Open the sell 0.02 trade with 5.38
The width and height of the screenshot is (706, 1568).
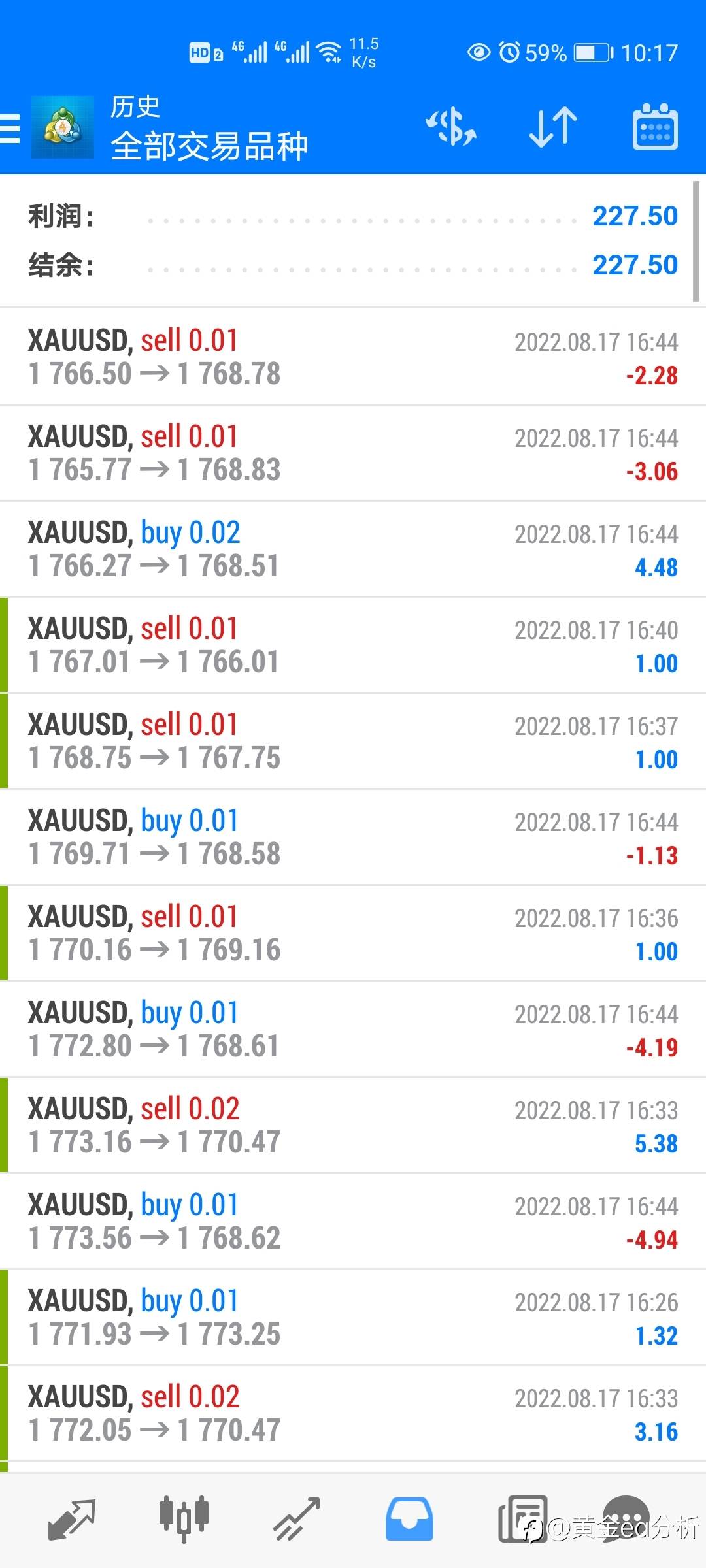click(353, 1125)
